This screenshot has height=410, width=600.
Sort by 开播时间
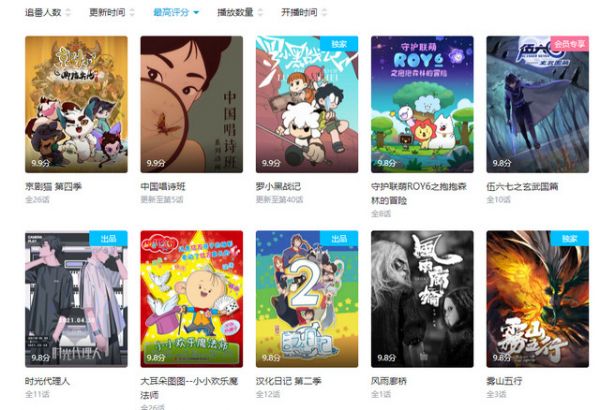click(x=300, y=13)
